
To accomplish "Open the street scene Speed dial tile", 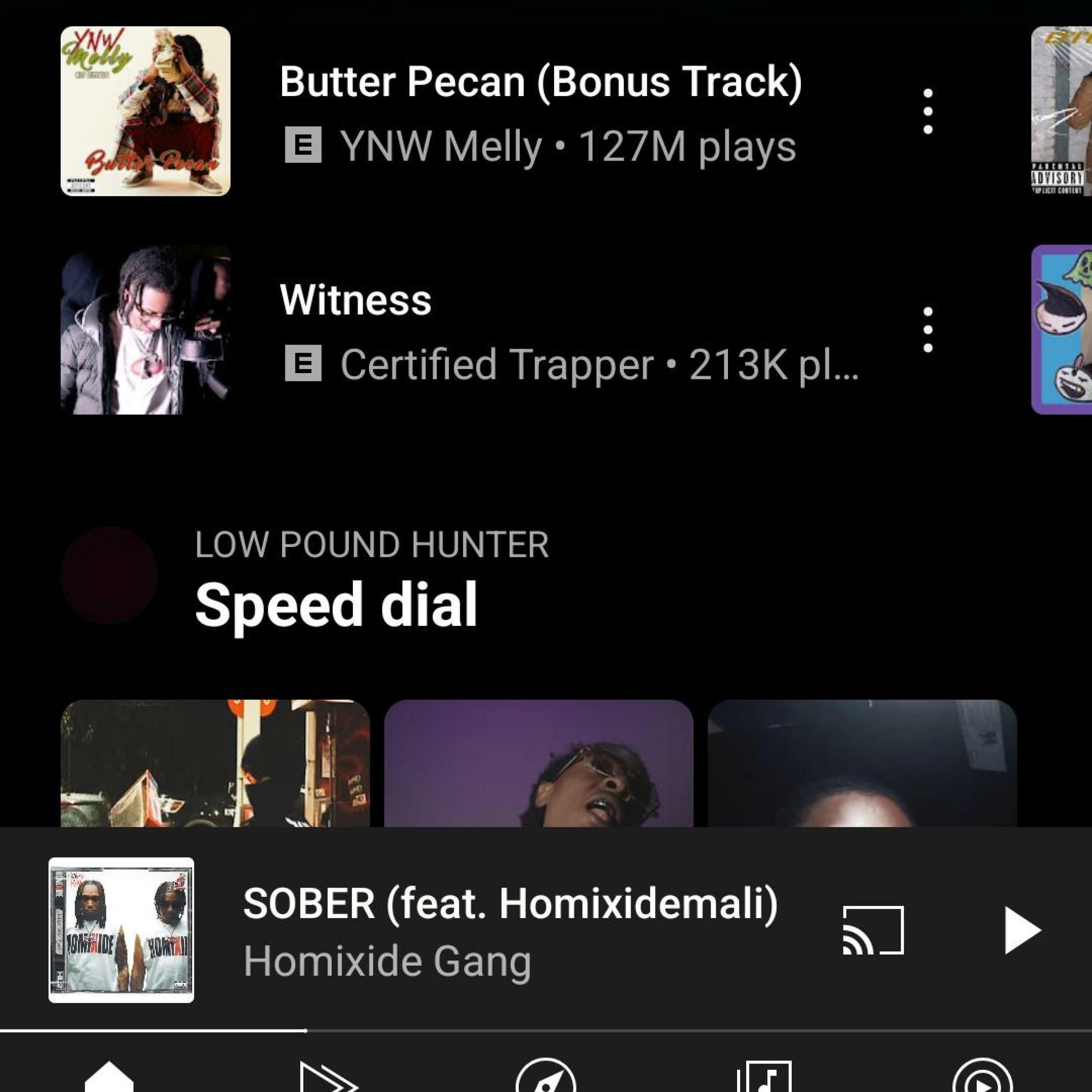I will [x=215, y=763].
